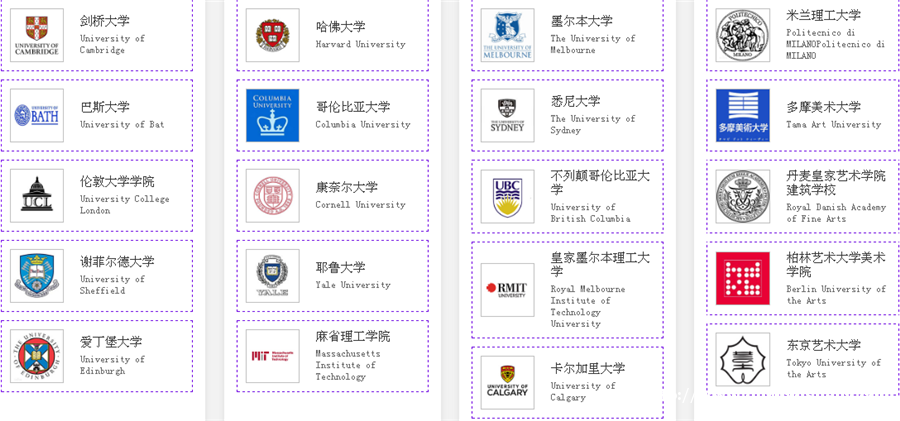The image size is (900, 421).
Task: Open the University of Calgary card
Action: (x=567, y=382)
